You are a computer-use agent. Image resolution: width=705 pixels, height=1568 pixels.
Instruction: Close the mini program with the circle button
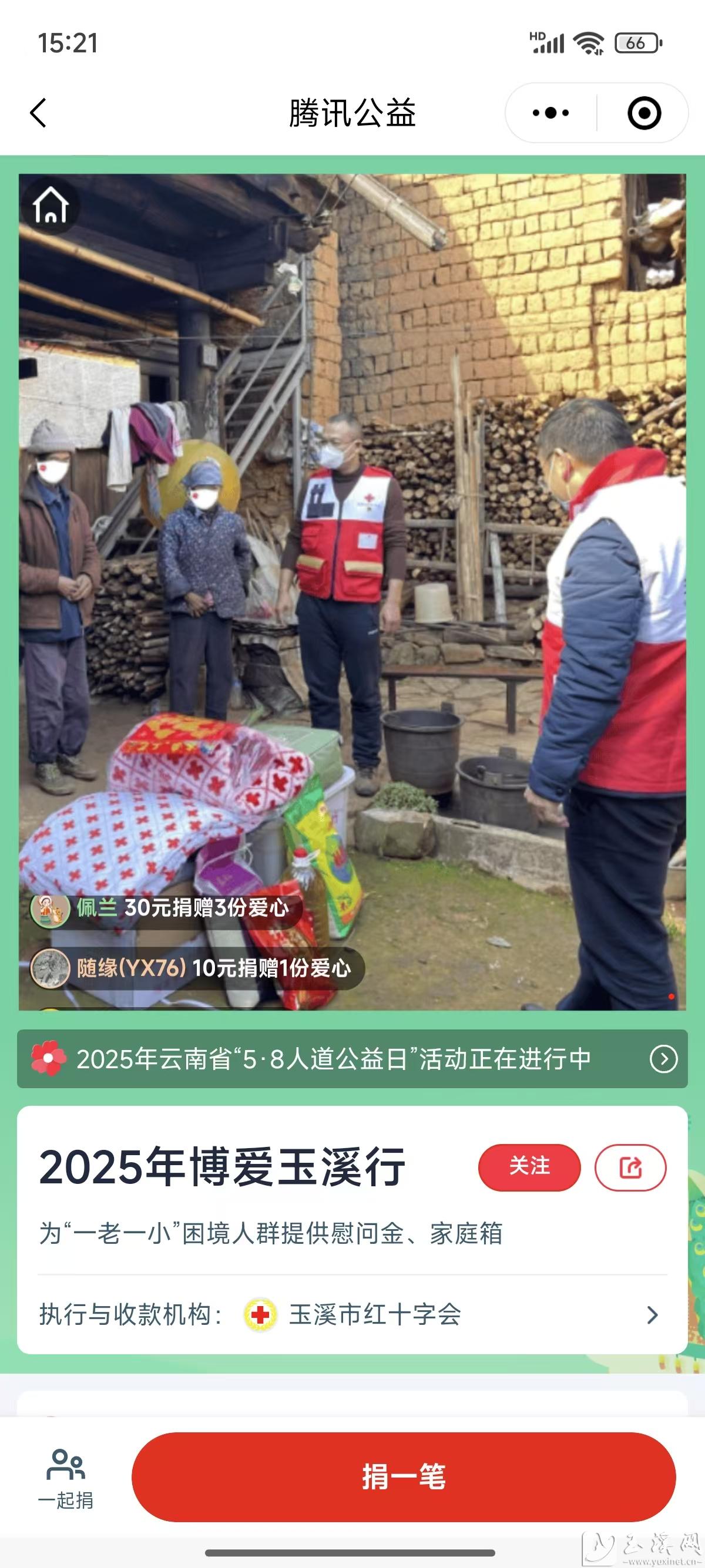coord(643,113)
